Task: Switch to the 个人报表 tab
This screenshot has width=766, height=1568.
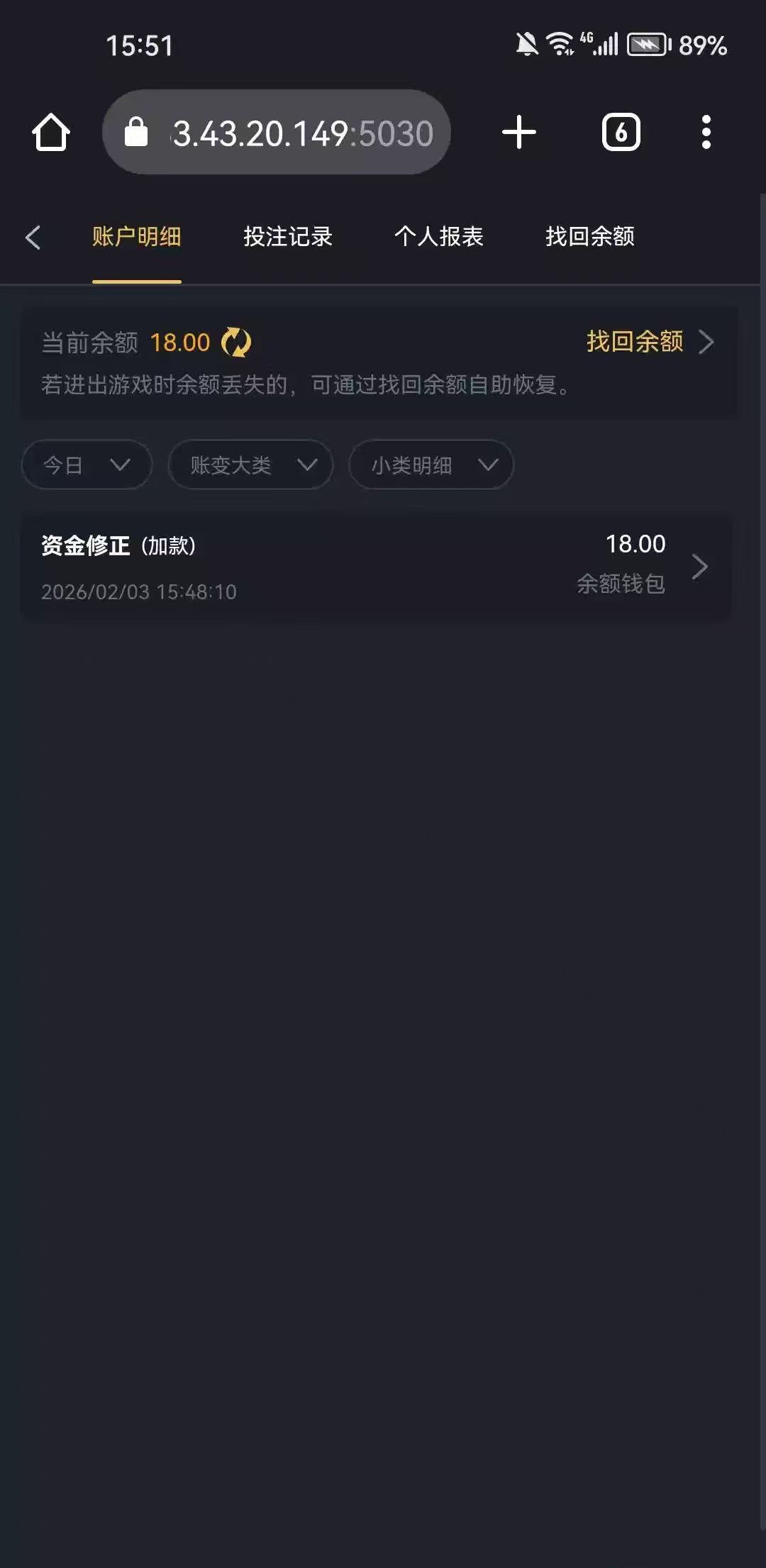Action: coord(439,237)
